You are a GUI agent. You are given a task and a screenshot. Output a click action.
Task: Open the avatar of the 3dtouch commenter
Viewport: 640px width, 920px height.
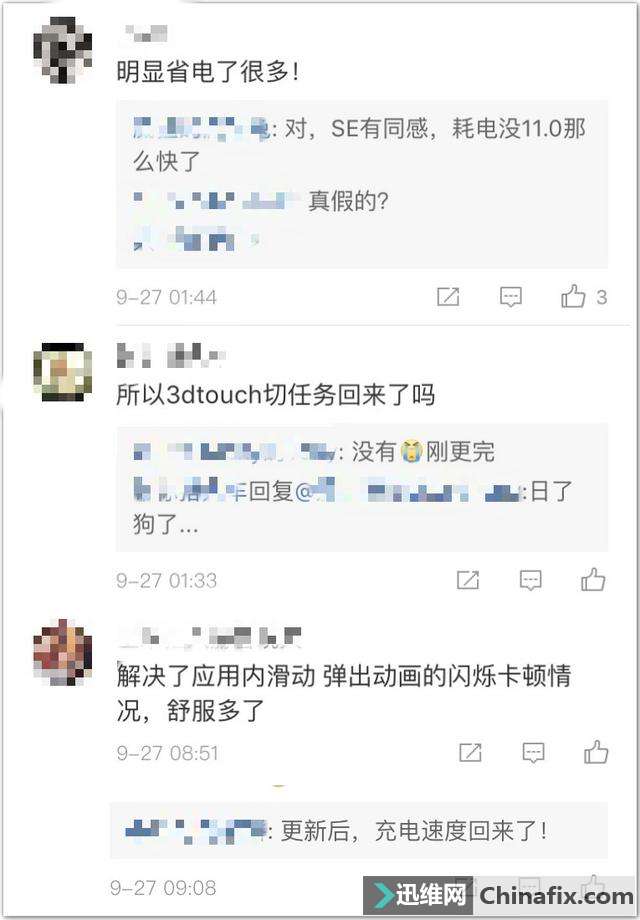[62, 372]
